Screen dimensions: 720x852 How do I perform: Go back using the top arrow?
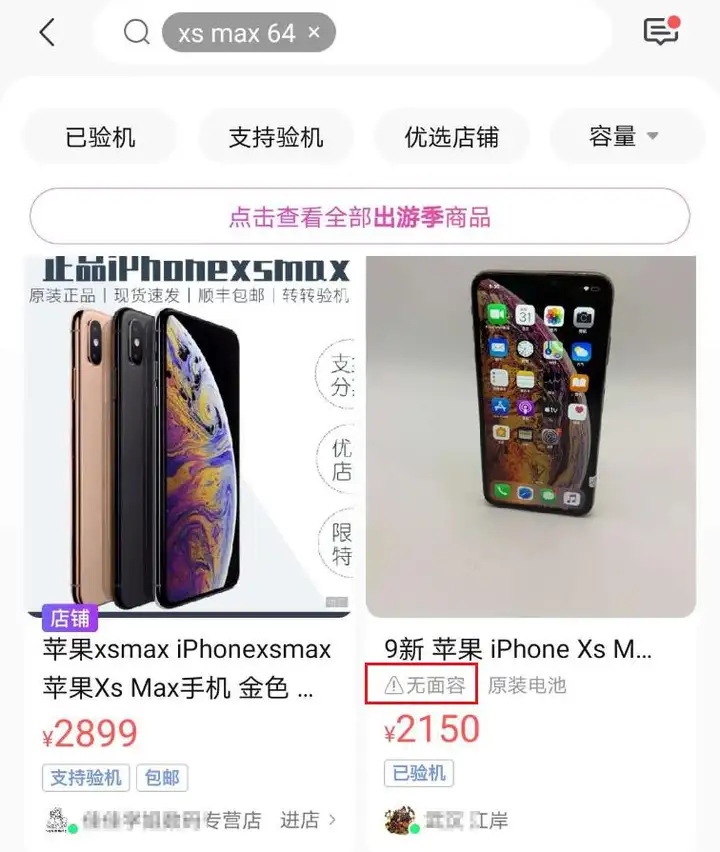click(46, 33)
